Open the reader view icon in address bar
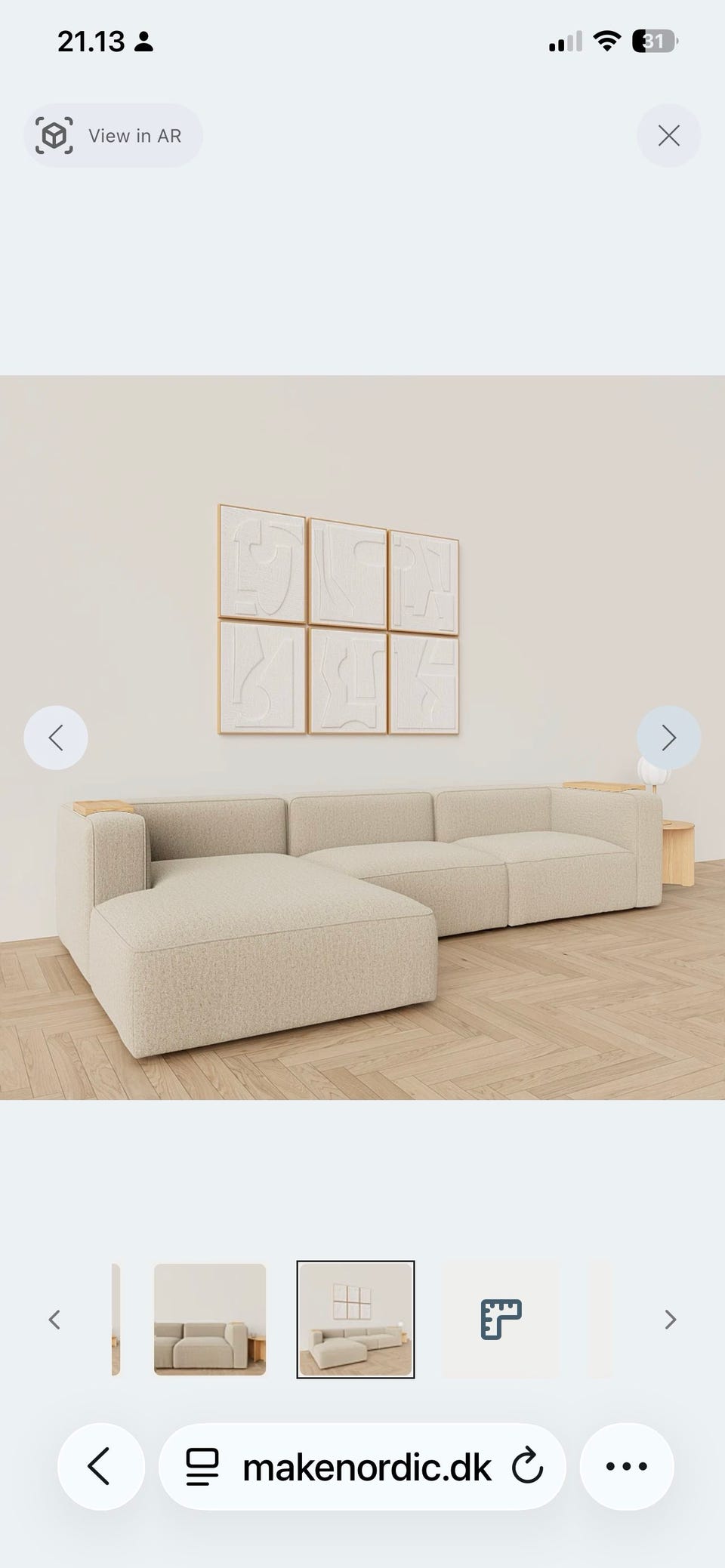 199,1465
